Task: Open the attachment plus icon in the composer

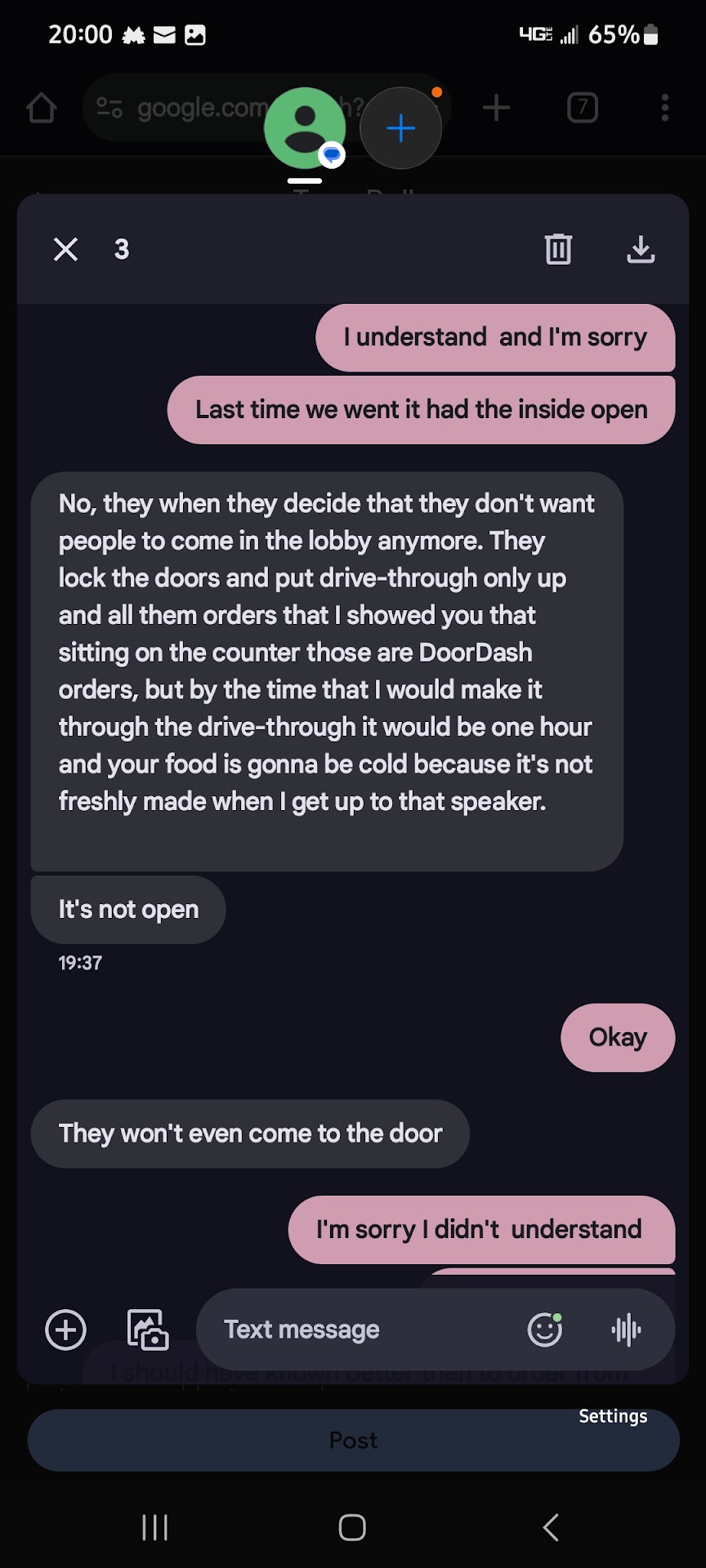Action: [x=65, y=1330]
